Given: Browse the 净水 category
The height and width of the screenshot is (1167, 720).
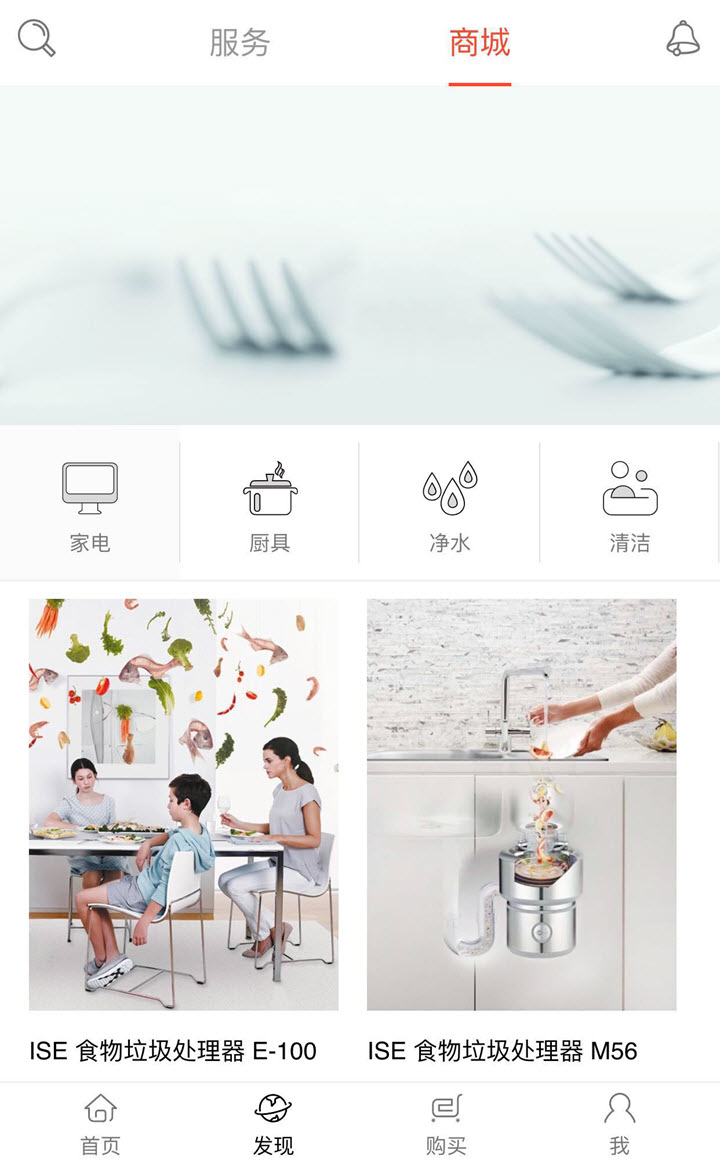Looking at the screenshot, I should click(449, 506).
